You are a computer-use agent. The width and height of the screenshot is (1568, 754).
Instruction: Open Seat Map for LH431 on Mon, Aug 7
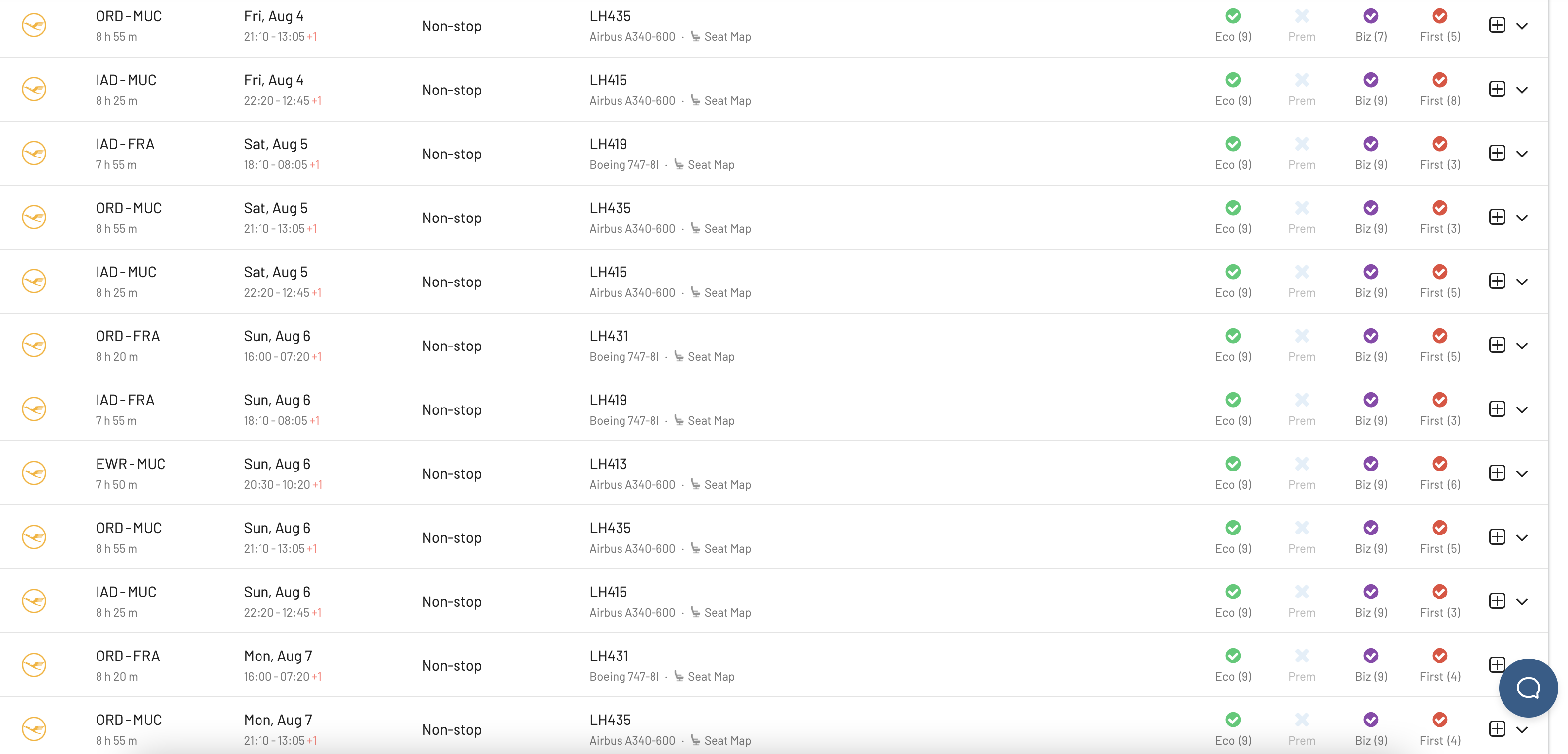click(x=710, y=677)
